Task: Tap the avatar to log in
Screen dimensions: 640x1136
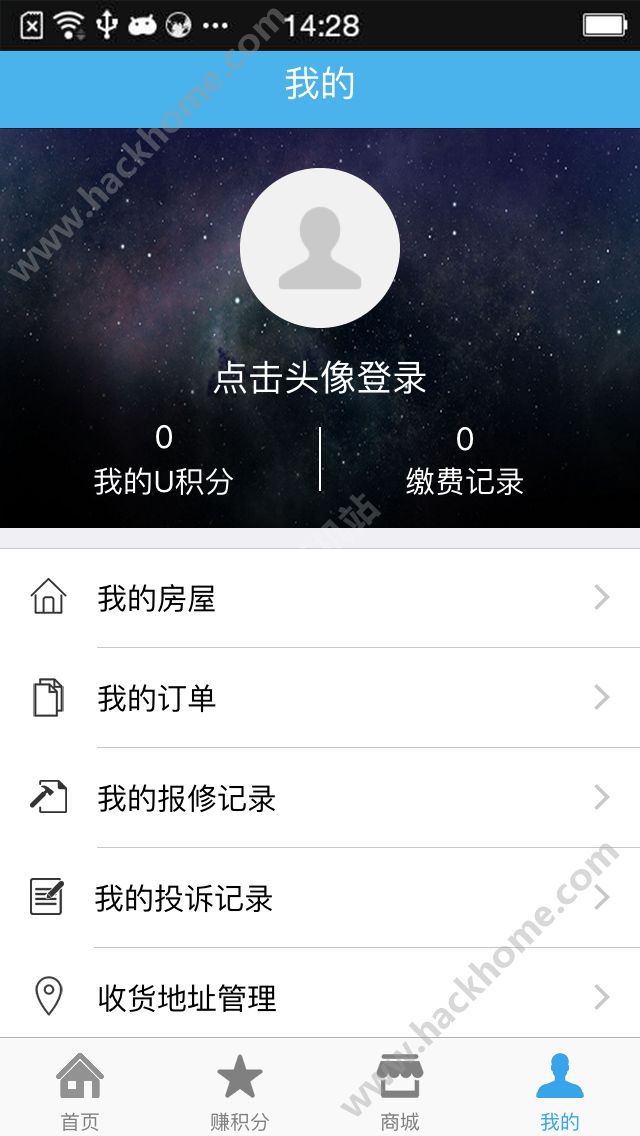Action: 320,248
